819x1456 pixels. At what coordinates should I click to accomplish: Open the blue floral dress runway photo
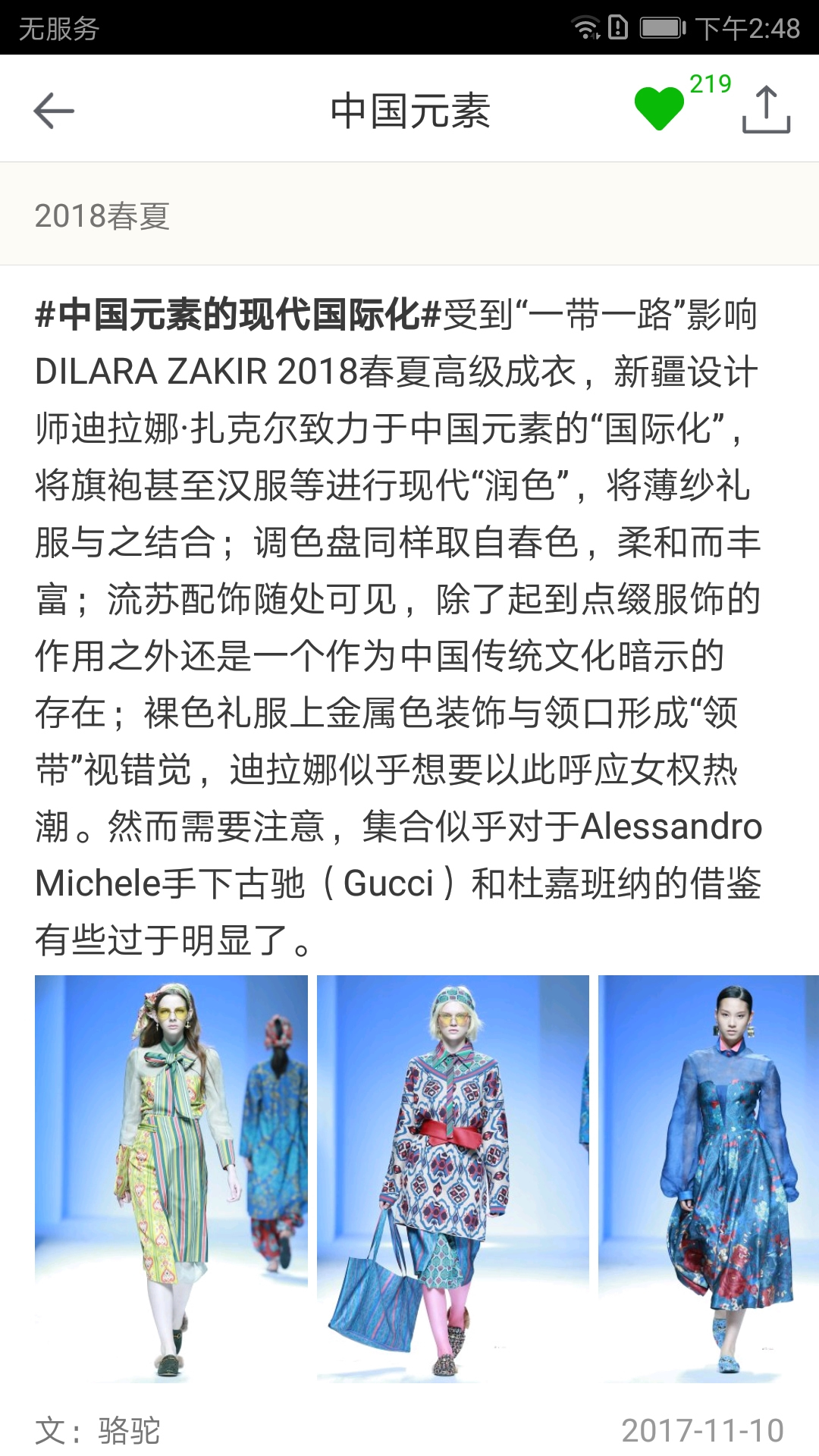pyautogui.click(x=708, y=1178)
